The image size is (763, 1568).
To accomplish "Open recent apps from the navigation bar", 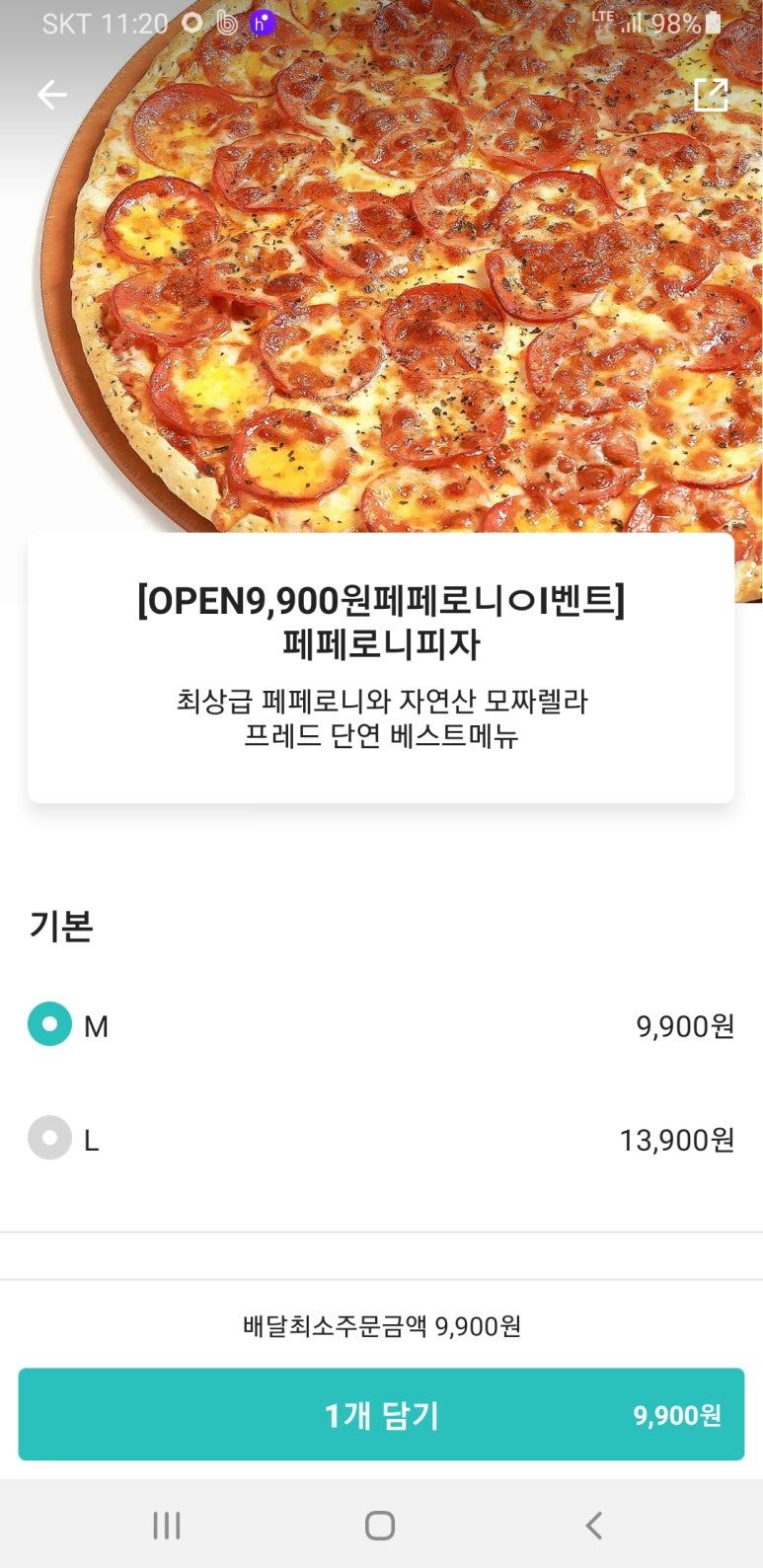I will (167, 1526).
